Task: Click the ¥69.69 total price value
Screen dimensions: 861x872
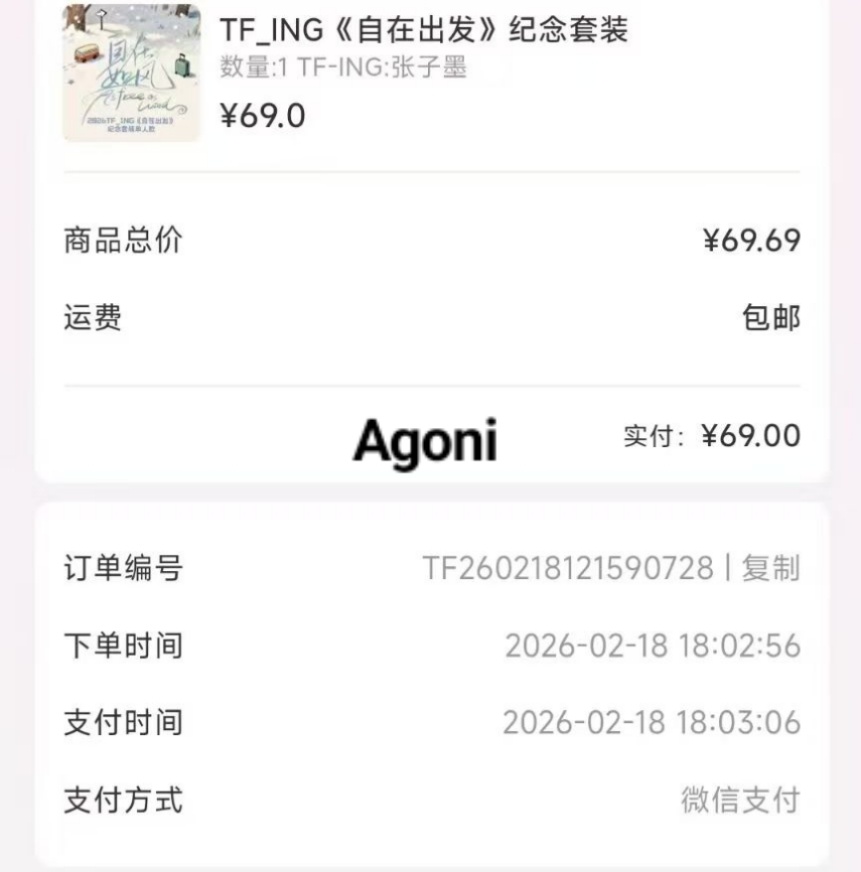Action: (x=751, y=240)
